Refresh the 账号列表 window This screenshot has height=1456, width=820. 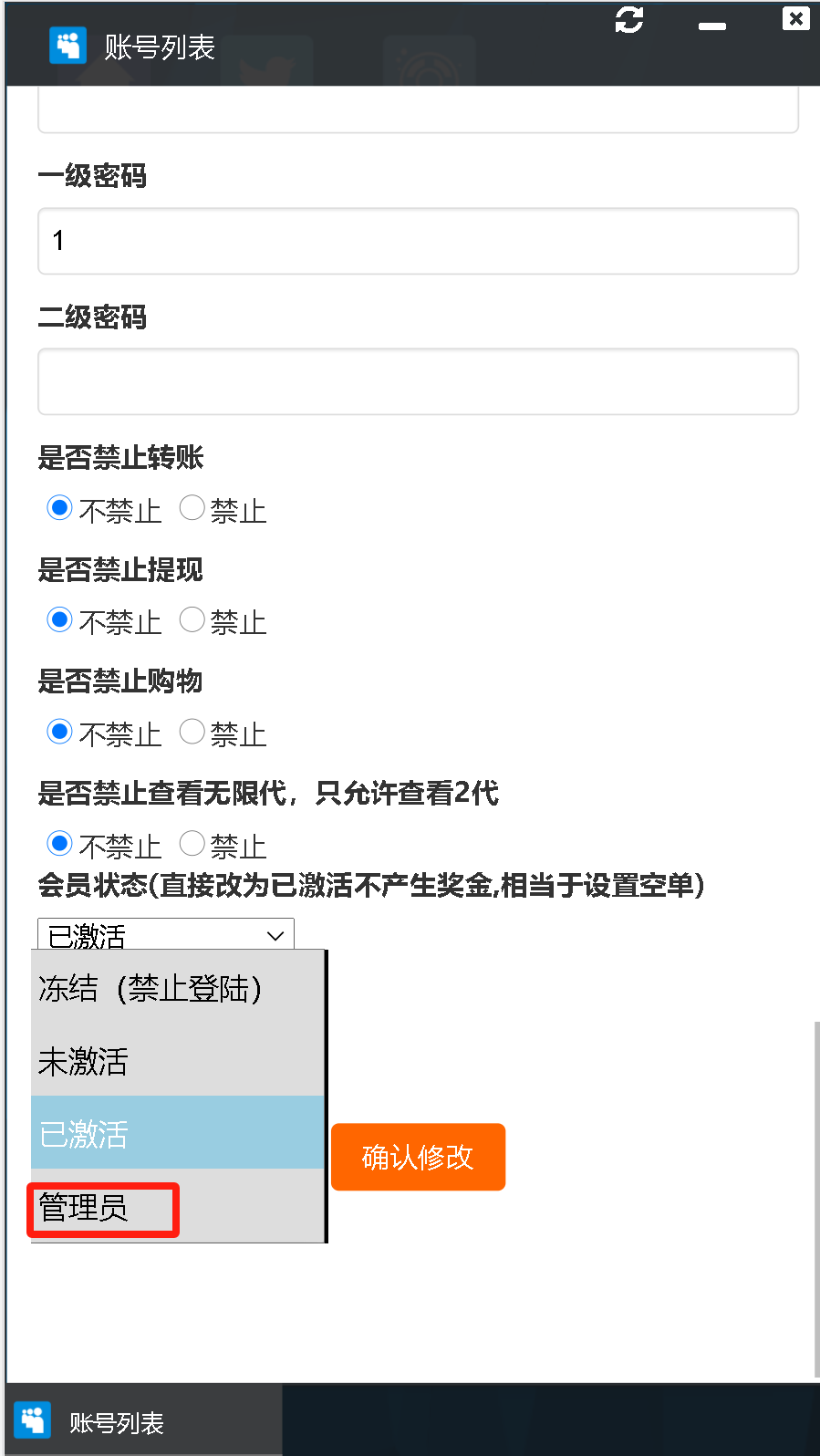pyautogui.click(x=628, y=20)
